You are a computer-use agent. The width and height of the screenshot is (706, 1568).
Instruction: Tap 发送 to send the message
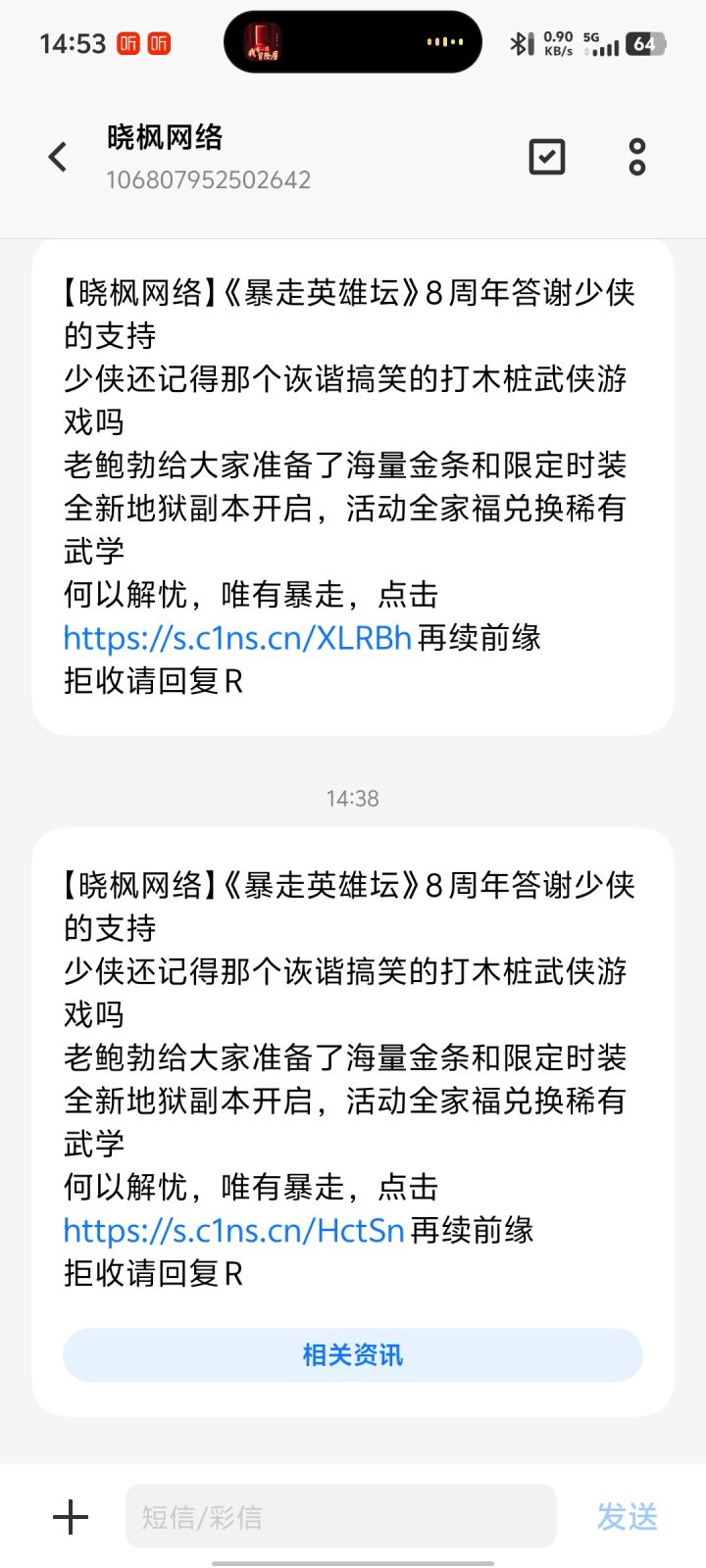(x=628, y=1517)
